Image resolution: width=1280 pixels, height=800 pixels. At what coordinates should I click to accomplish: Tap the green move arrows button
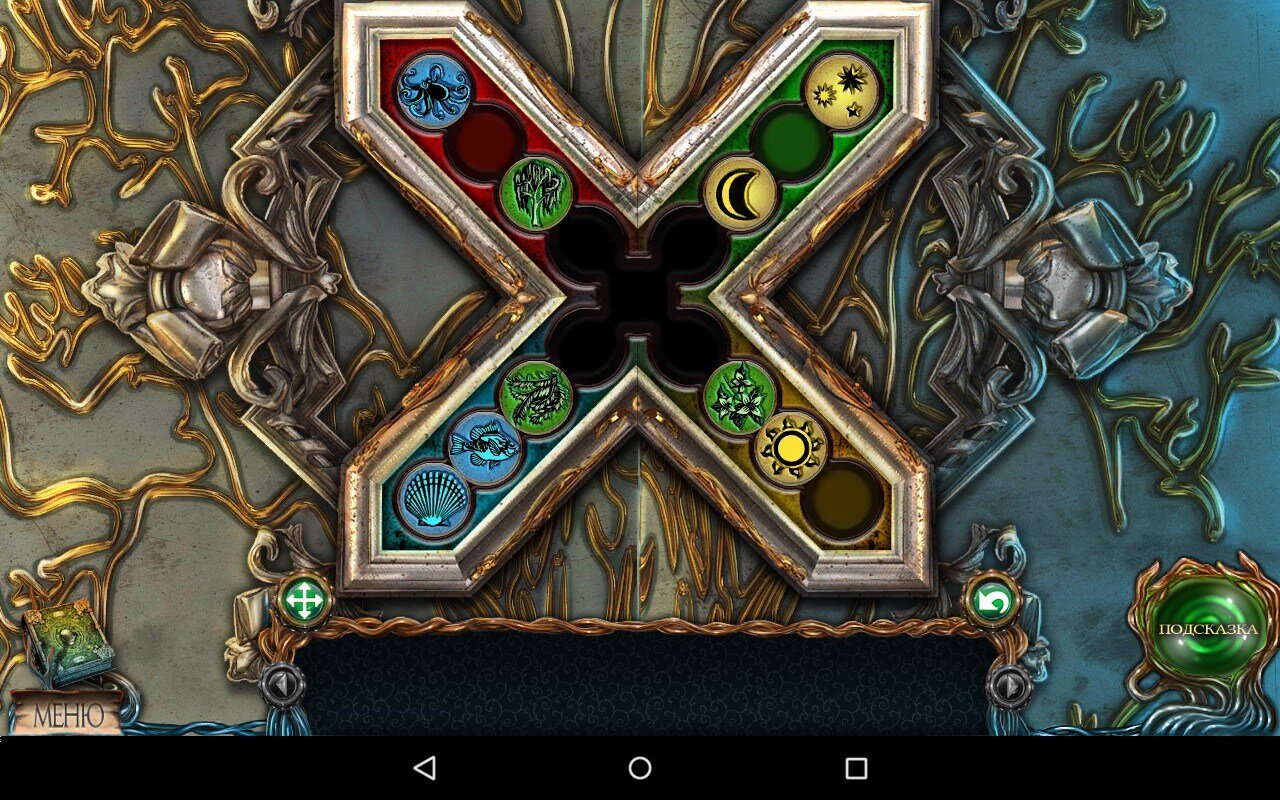coord(303,601)
